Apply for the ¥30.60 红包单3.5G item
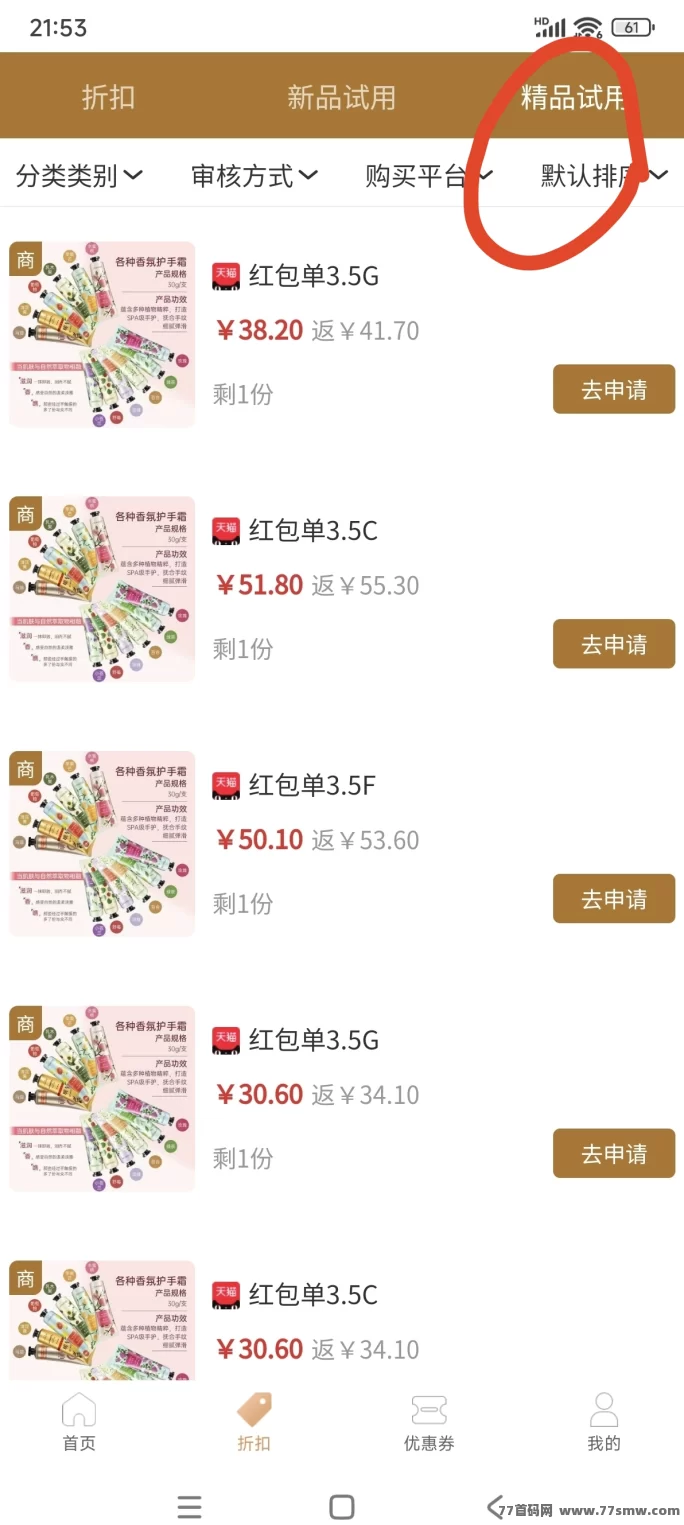This screenshot has height=1525, width=684. pyautogui.click(x=613, y=1154)
